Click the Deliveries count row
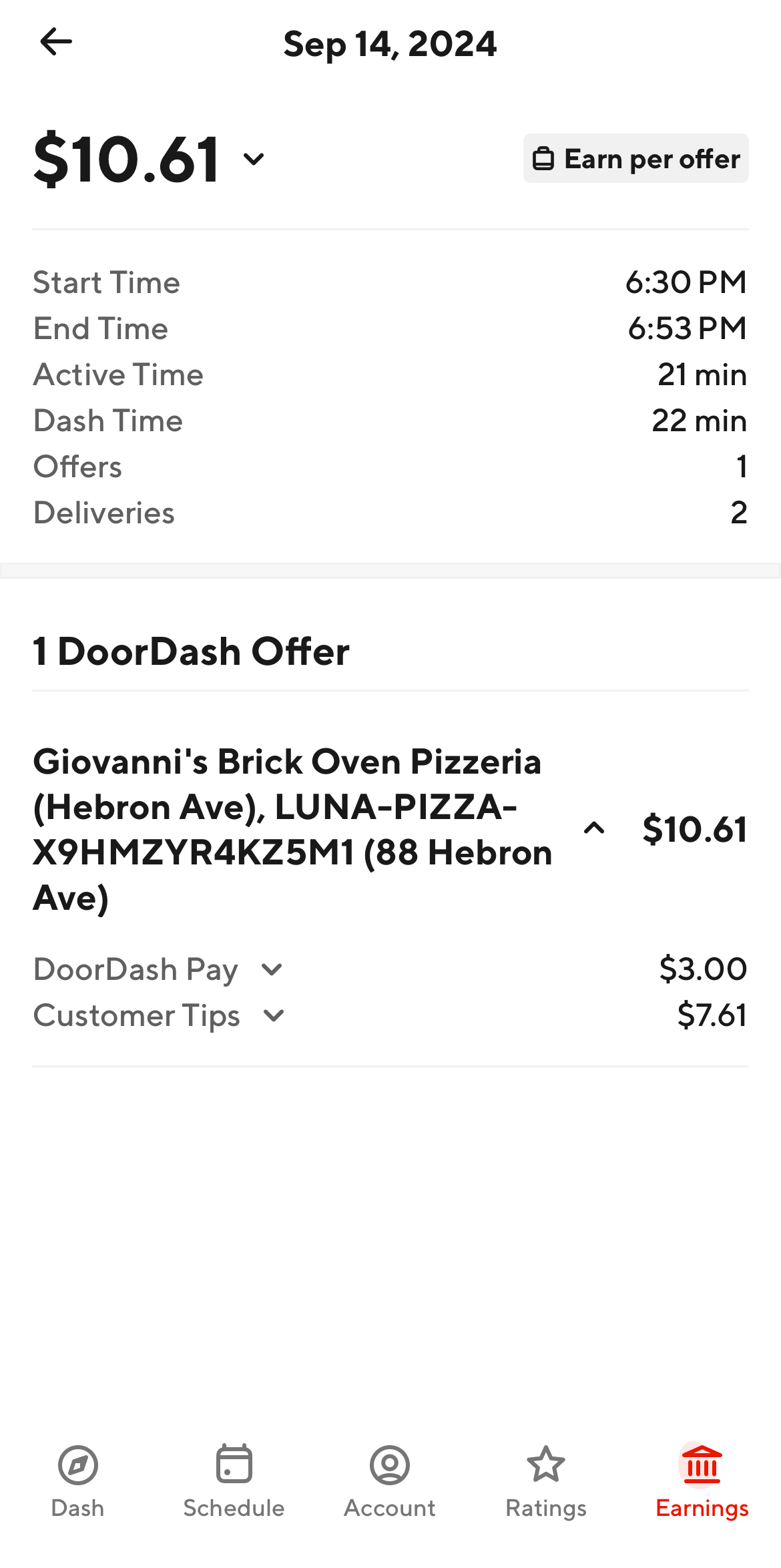The width and height of the screenshot is (781, 1568). click(390, 512)
